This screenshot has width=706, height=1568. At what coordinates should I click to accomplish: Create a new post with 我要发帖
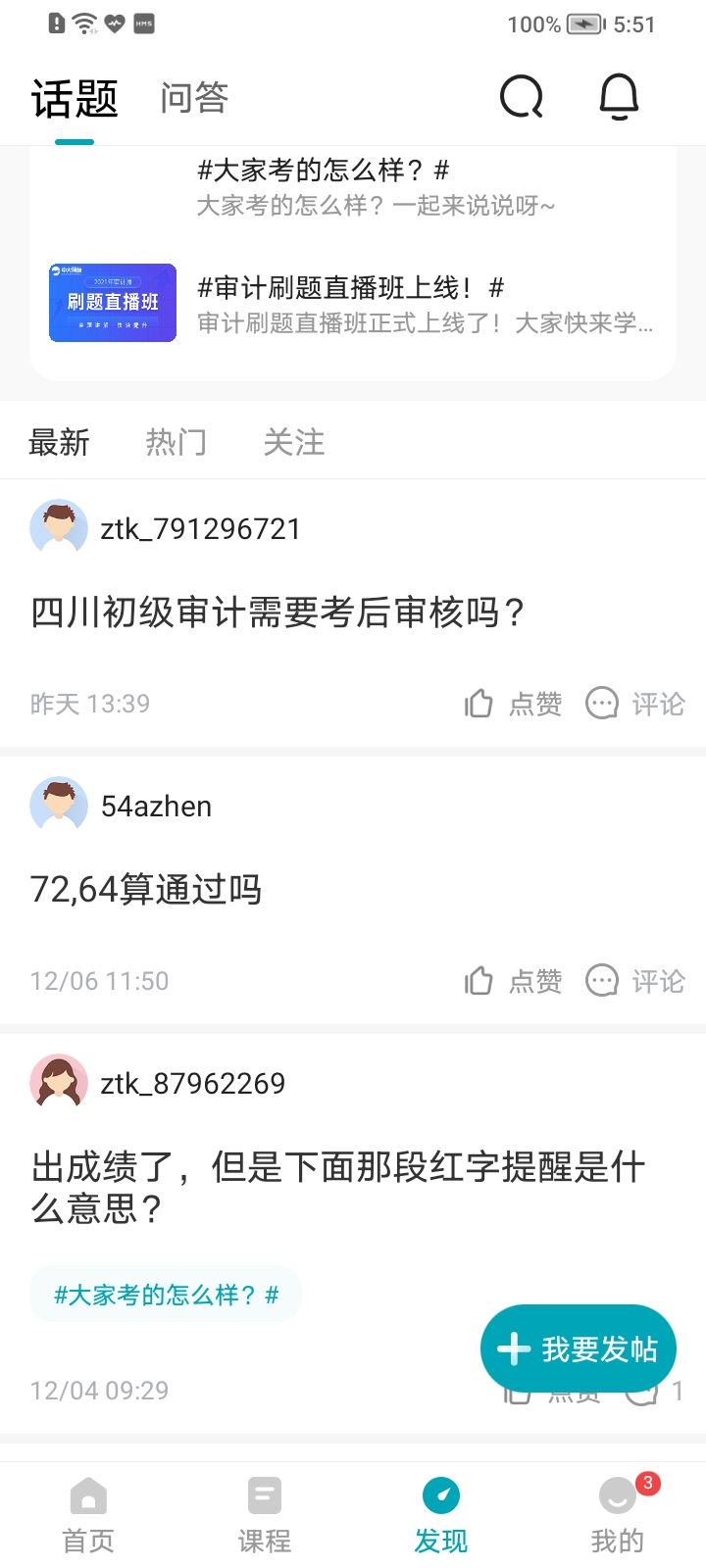pos(579,1349)
